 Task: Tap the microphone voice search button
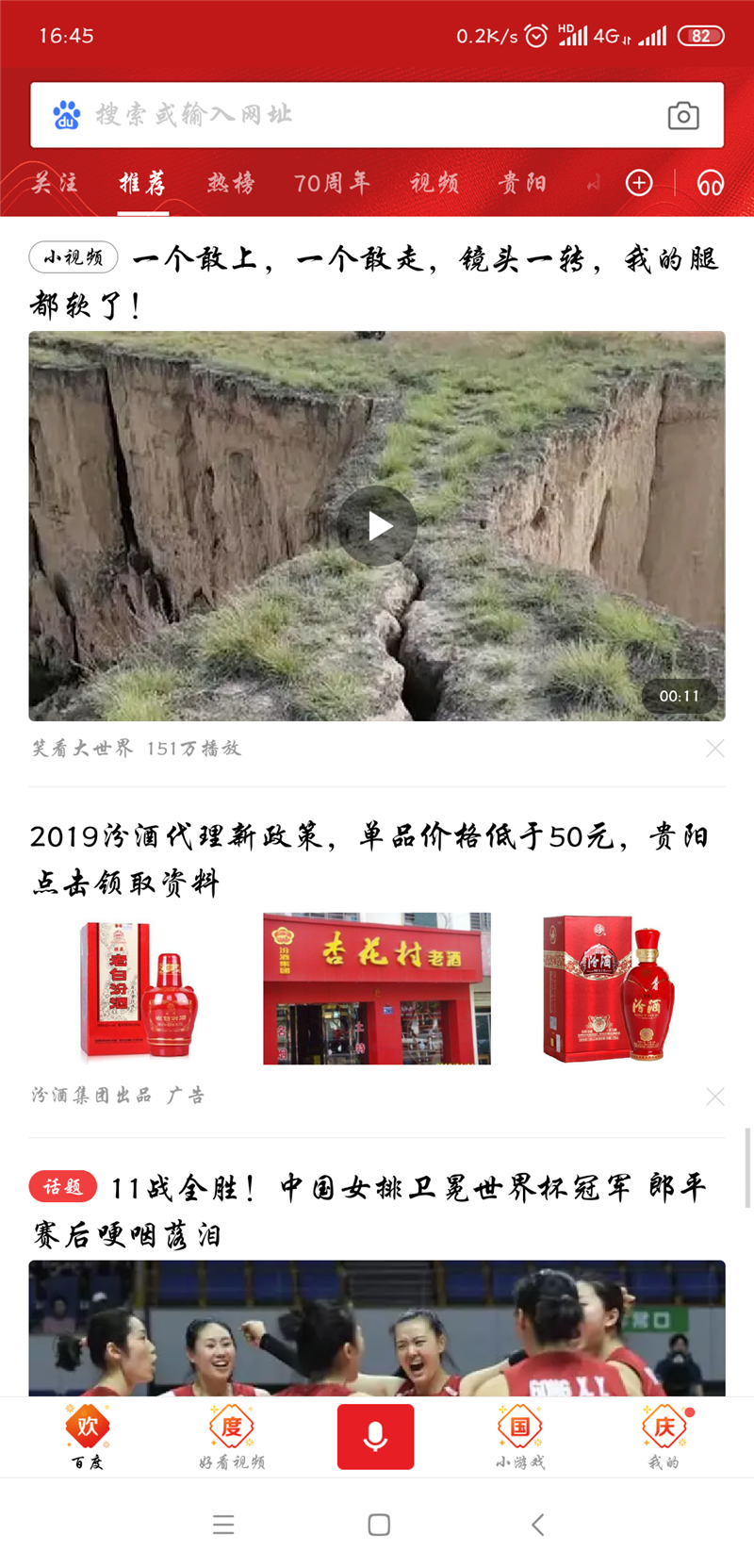click(x=376, y=1435)
